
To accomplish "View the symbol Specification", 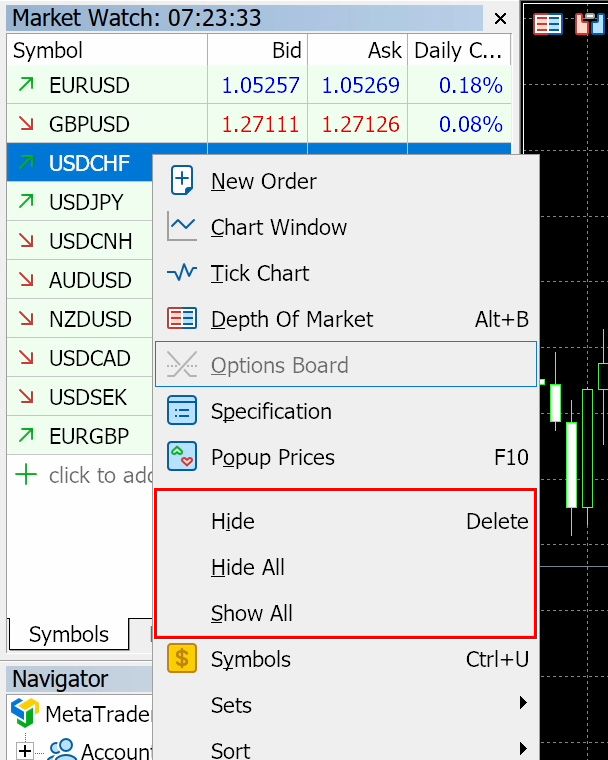I will (270, 411).
